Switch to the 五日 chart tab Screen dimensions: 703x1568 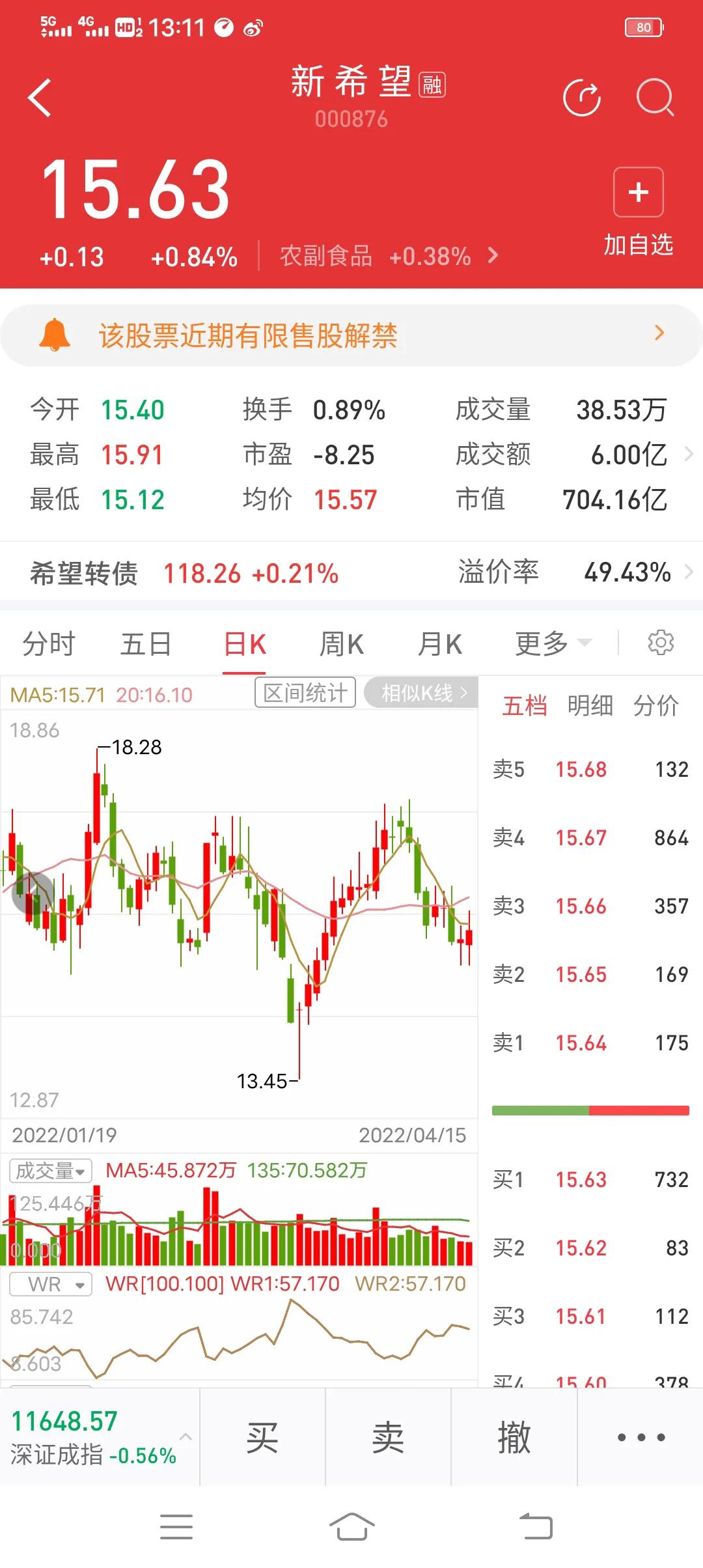pos(146,644)
